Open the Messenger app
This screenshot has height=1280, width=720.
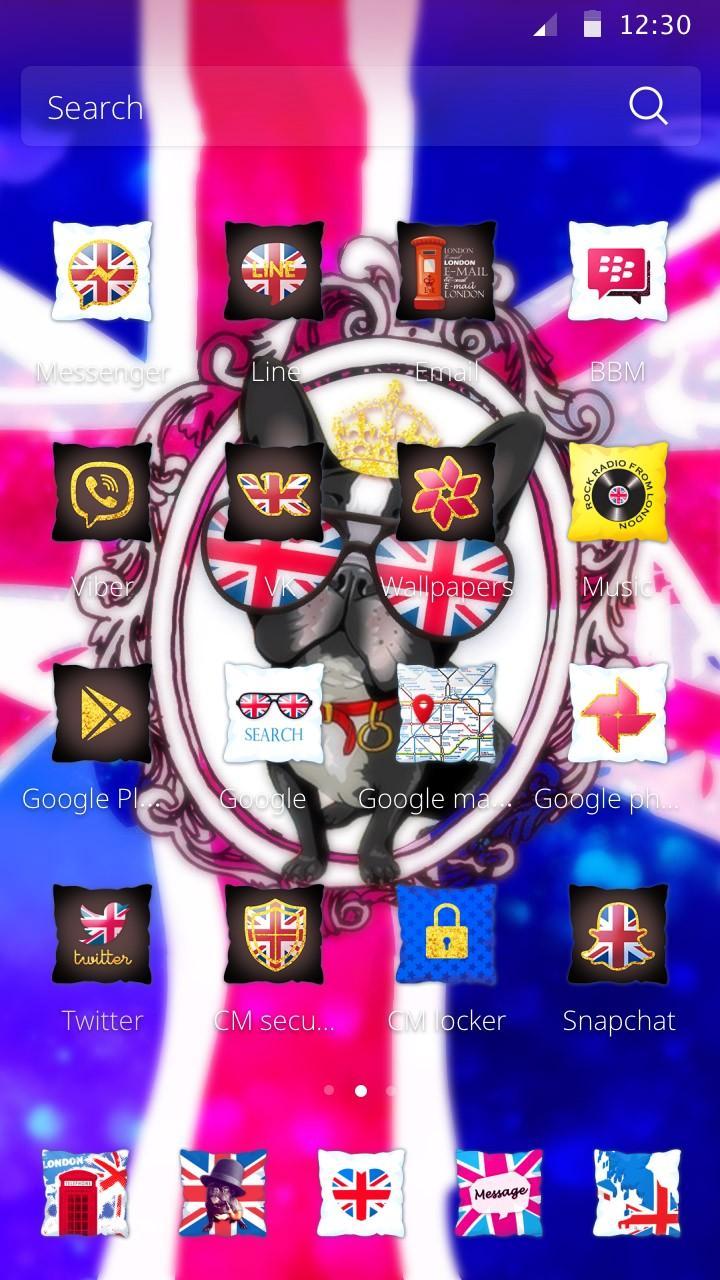click(x=102, y=271)
